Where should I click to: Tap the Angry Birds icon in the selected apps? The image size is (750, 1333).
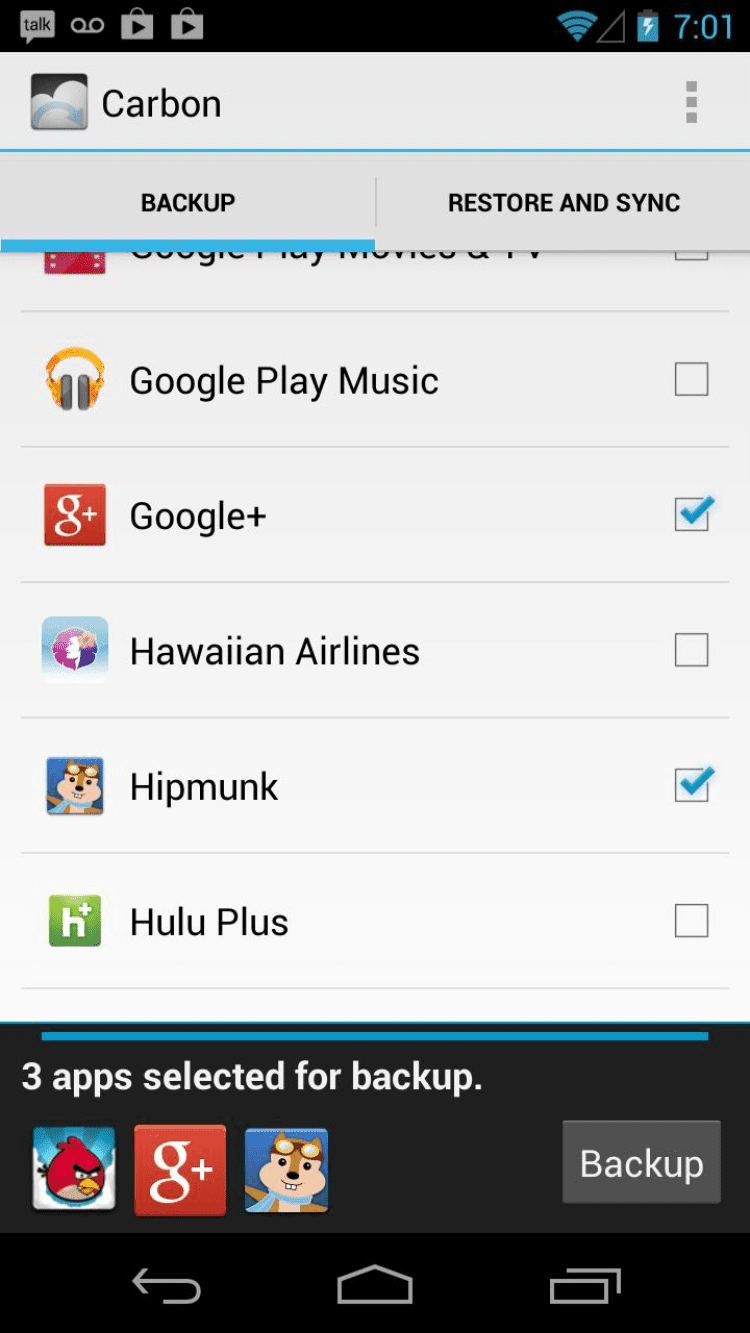pos(74,1169)
